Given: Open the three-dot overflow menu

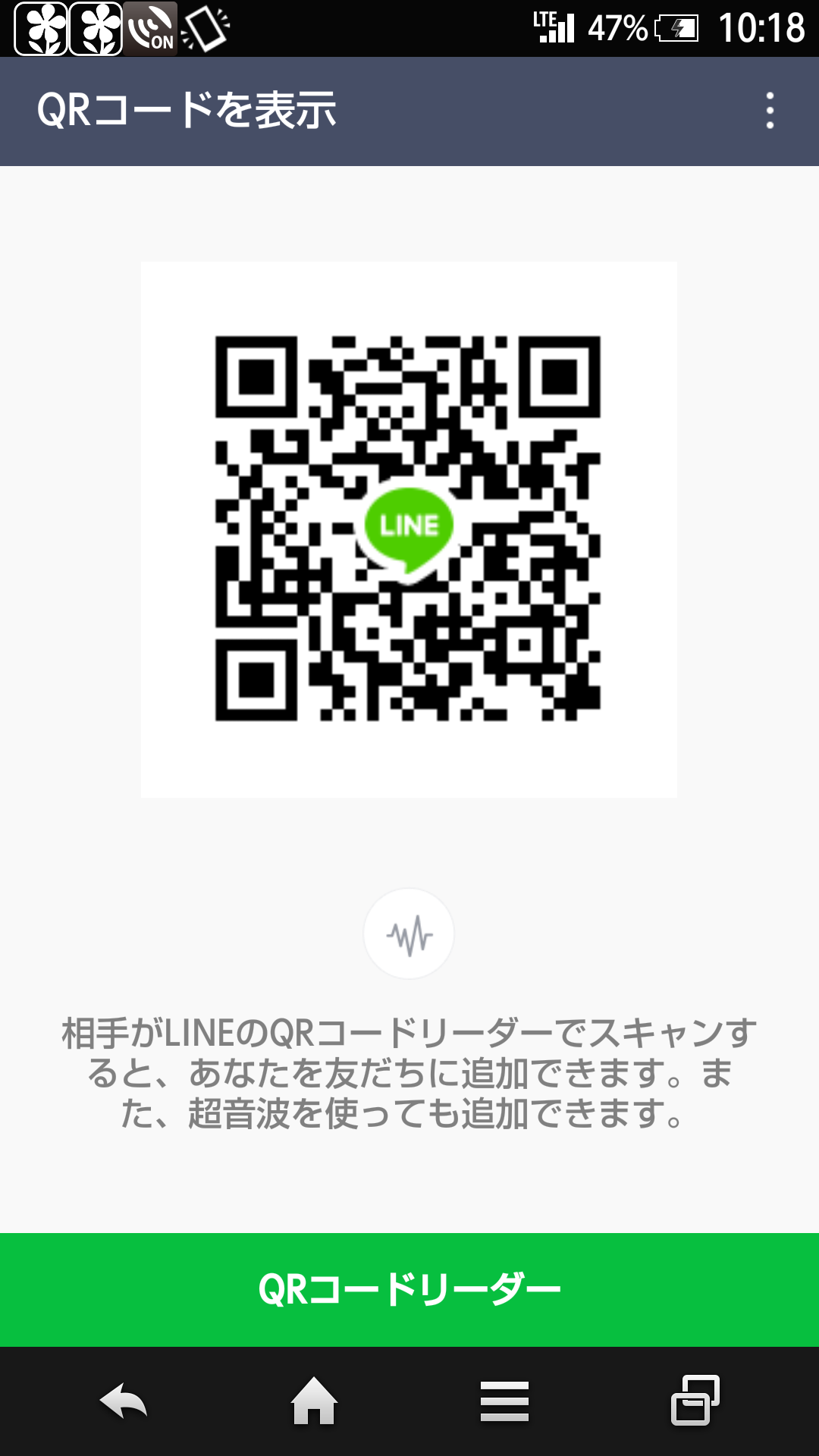Looking at the screenshot, I should [770, 111].
